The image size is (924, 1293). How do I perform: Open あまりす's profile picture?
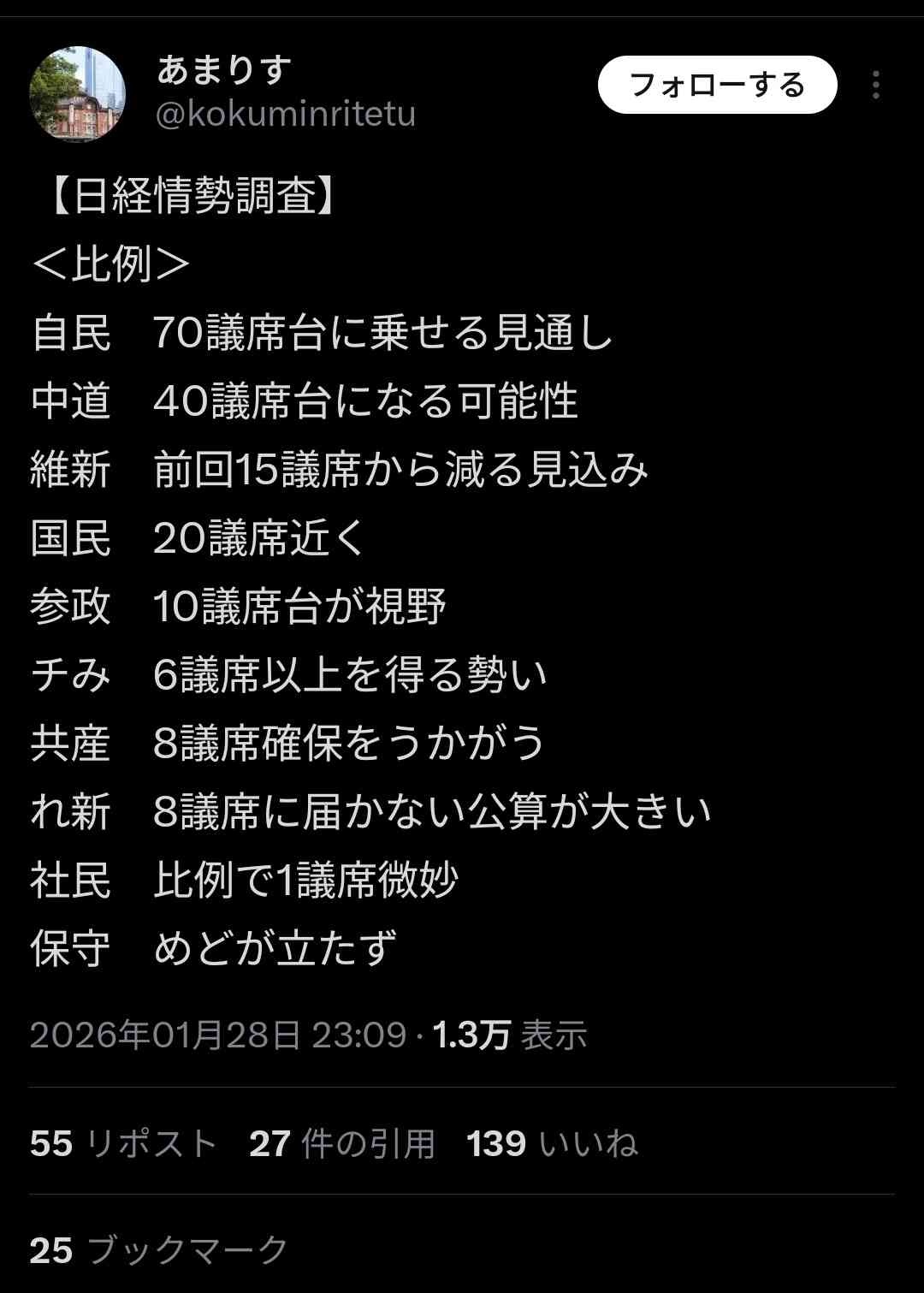pyautogui.click(x=78, y=93)
